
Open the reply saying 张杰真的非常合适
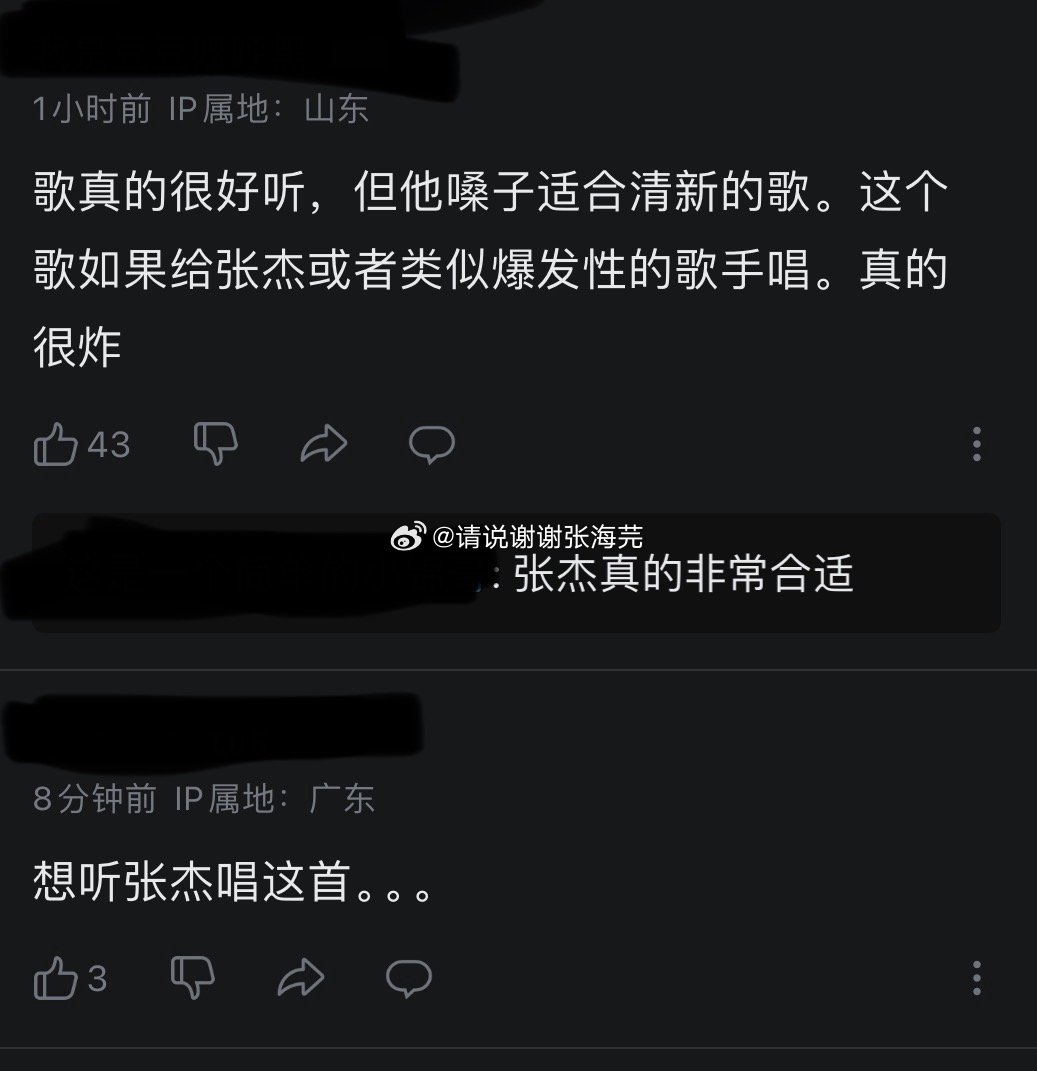pyautogui.click(x=682, y=575)
